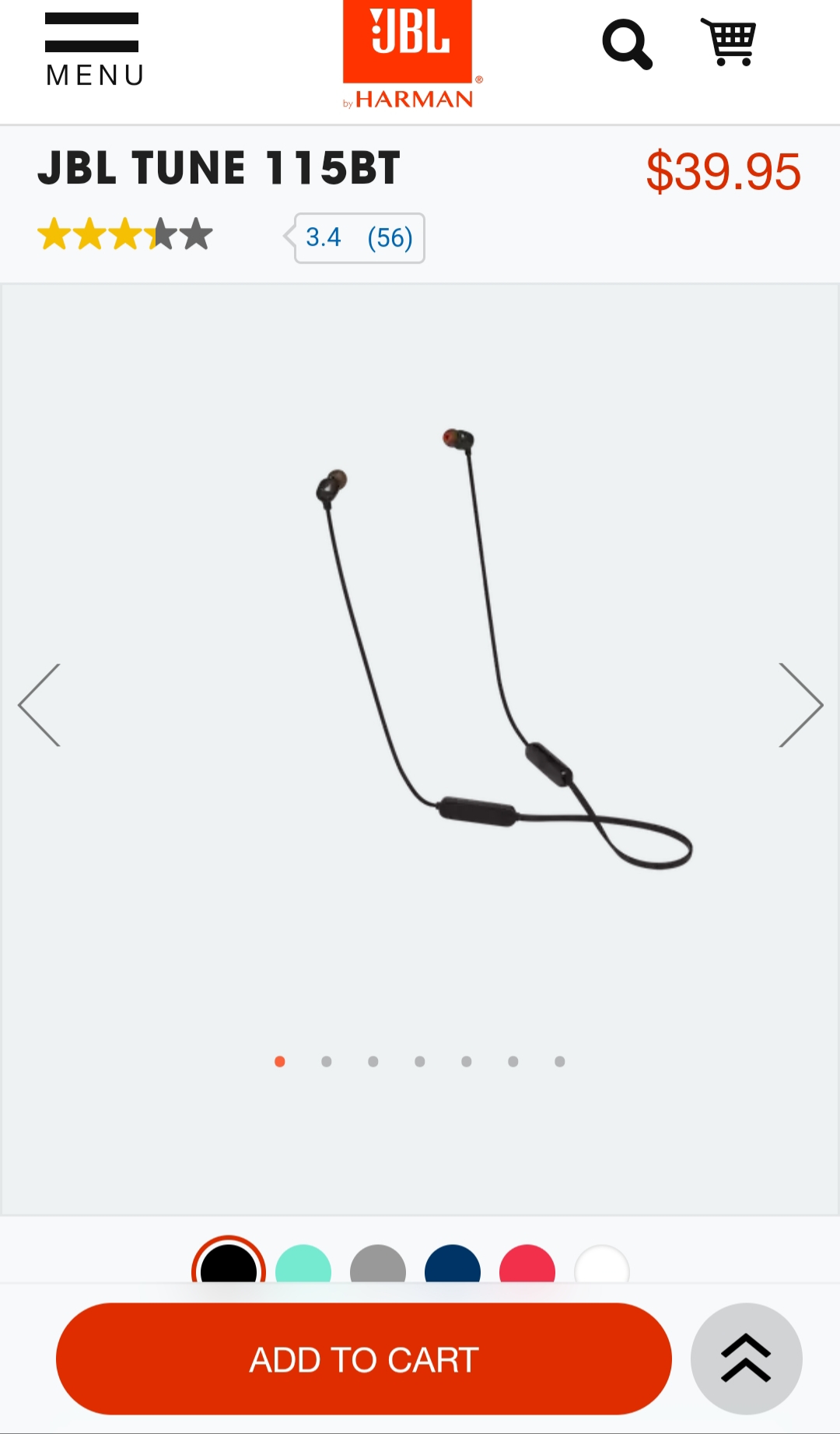Show the previous product image

tap(40, 705)
